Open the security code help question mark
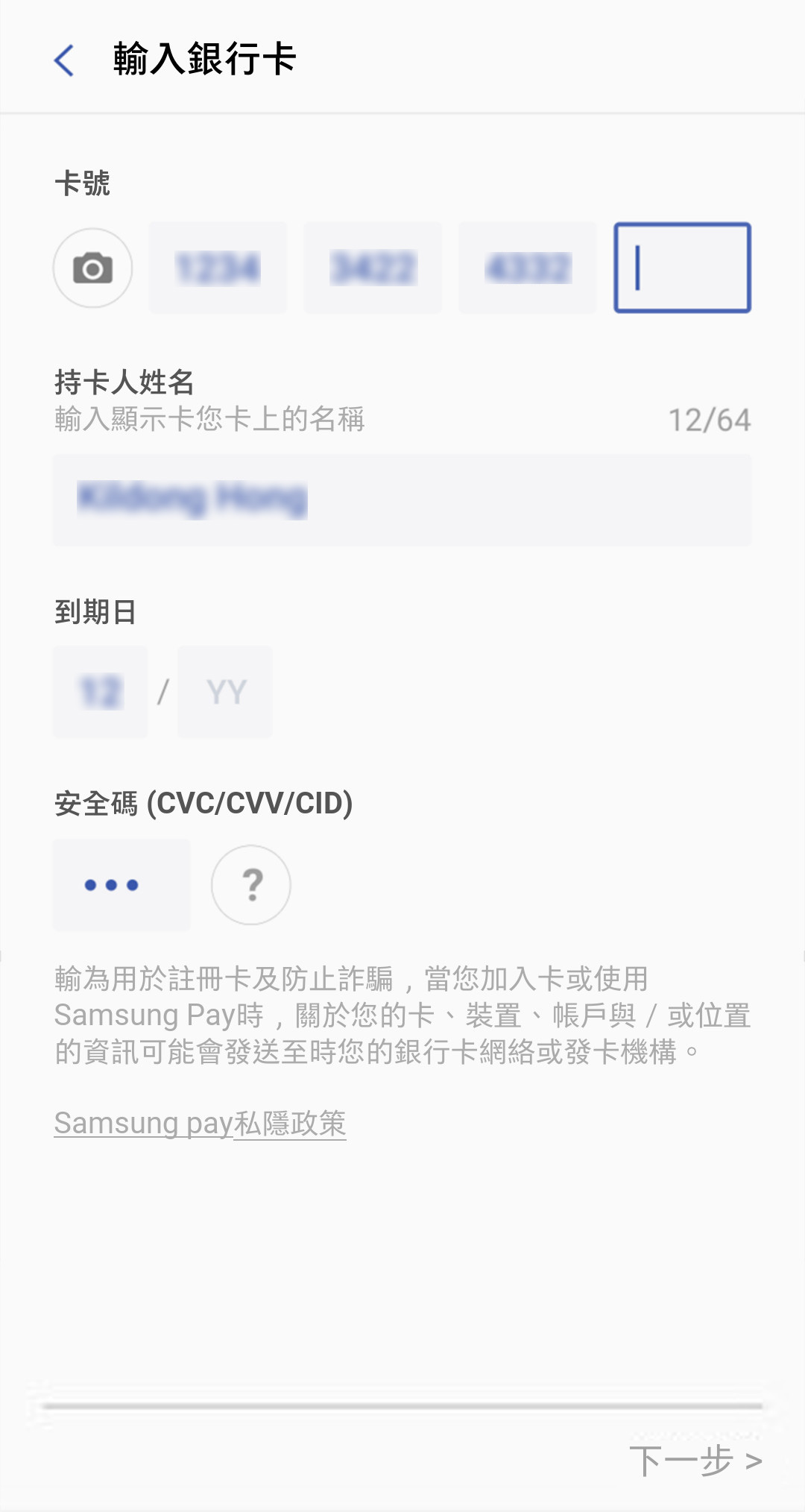Image resolution: width=805 pixels, height=1512 pixels. click(251, 885)
